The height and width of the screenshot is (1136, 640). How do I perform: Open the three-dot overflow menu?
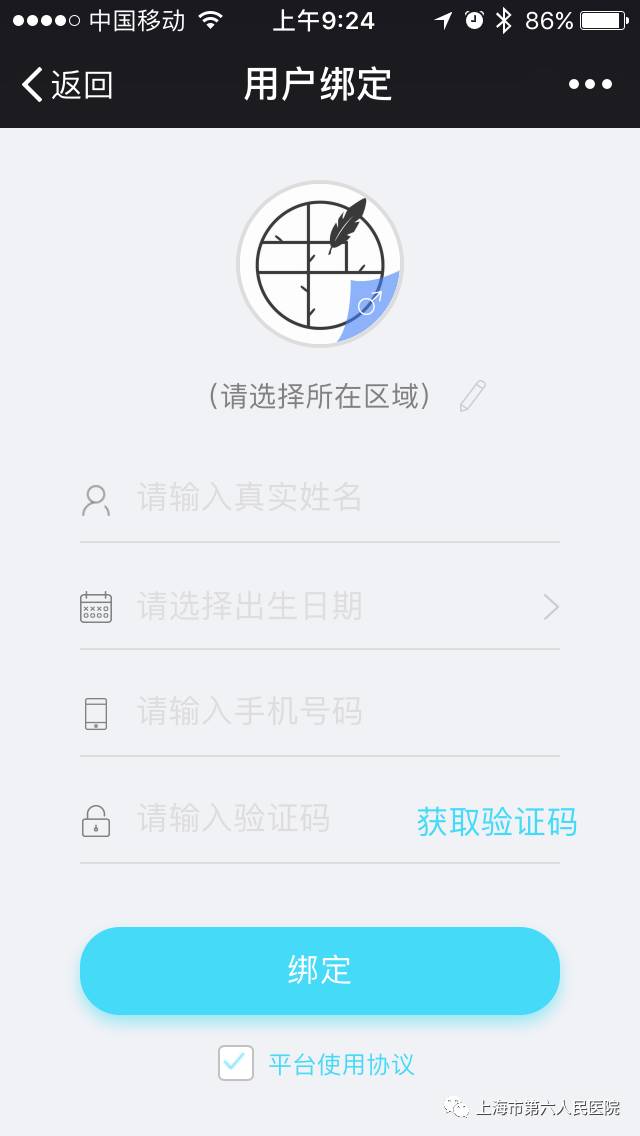click(x=590, y=85)
